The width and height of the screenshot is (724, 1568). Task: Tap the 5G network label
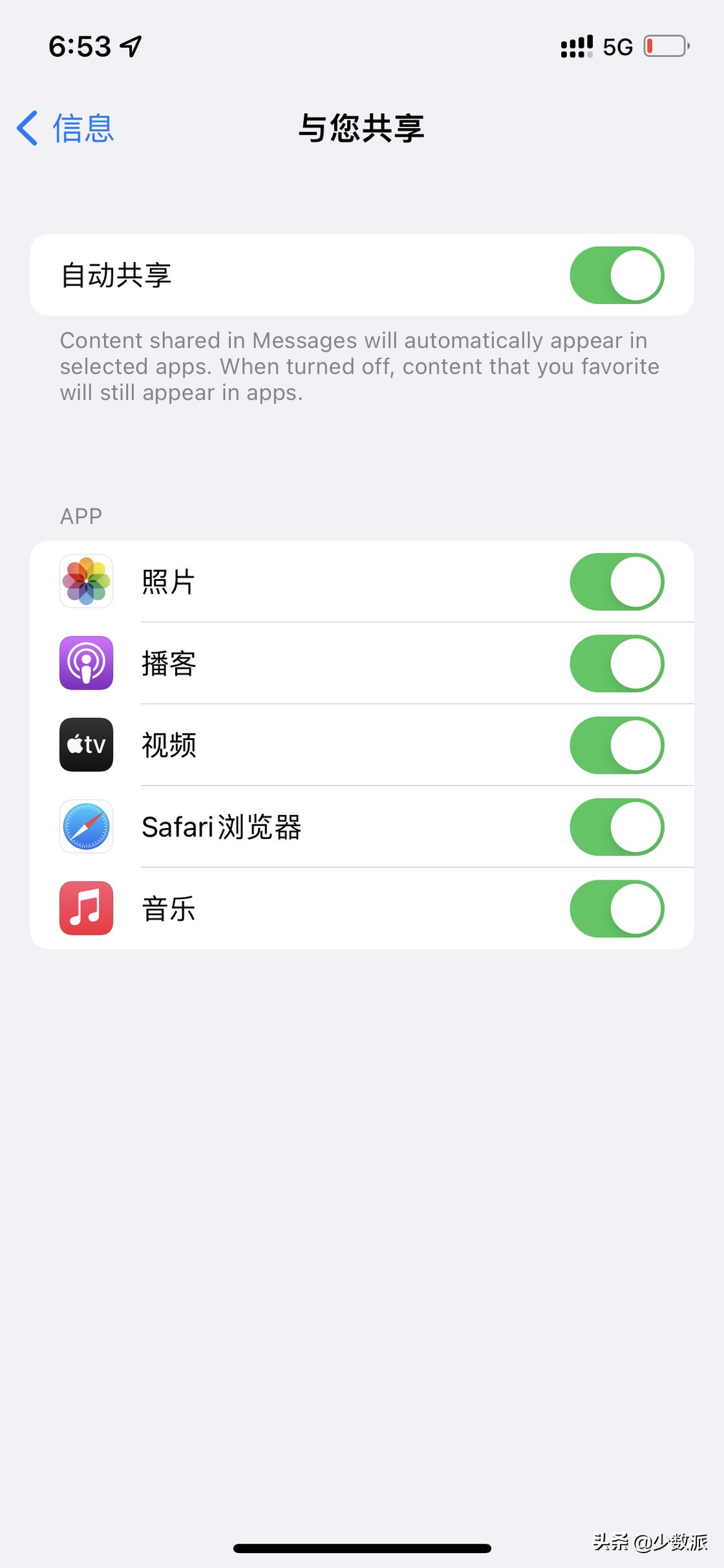[619, 45]
